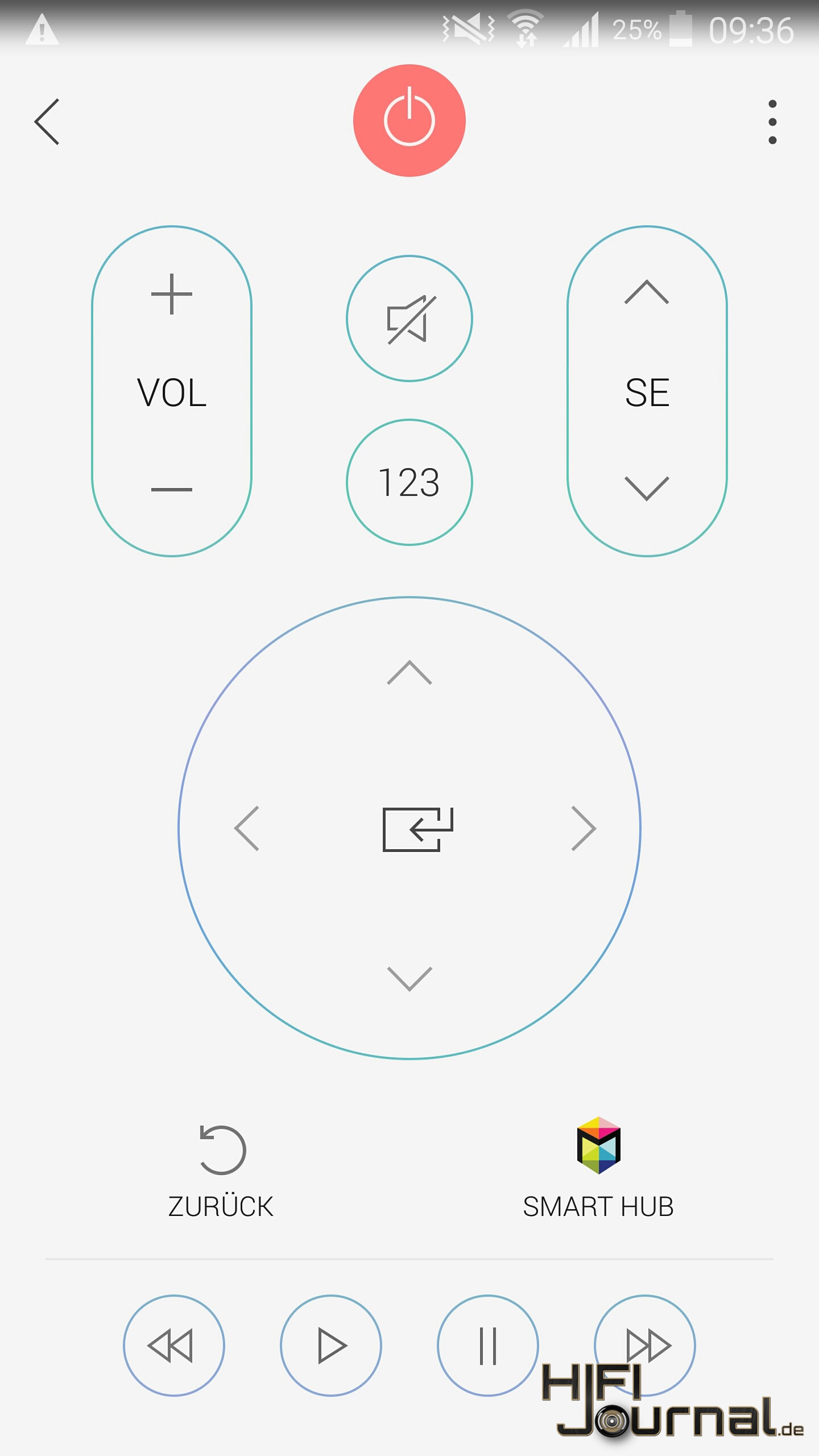Move left on the directional pad
The width and height of the screenshot is (819, 1456).
pyautogui.click(x=247, y=828)
